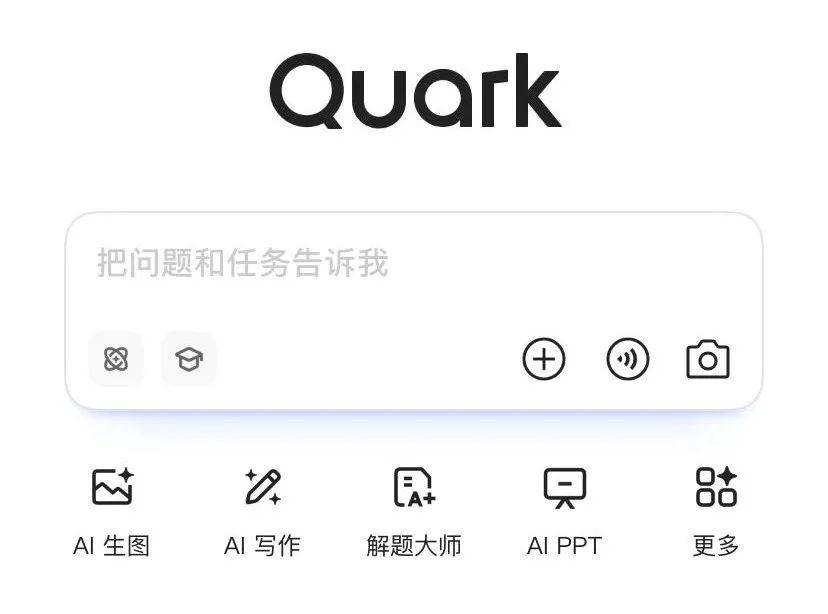Open the camera for photo search
Screen dimensions: 828x614
[708, 359]
